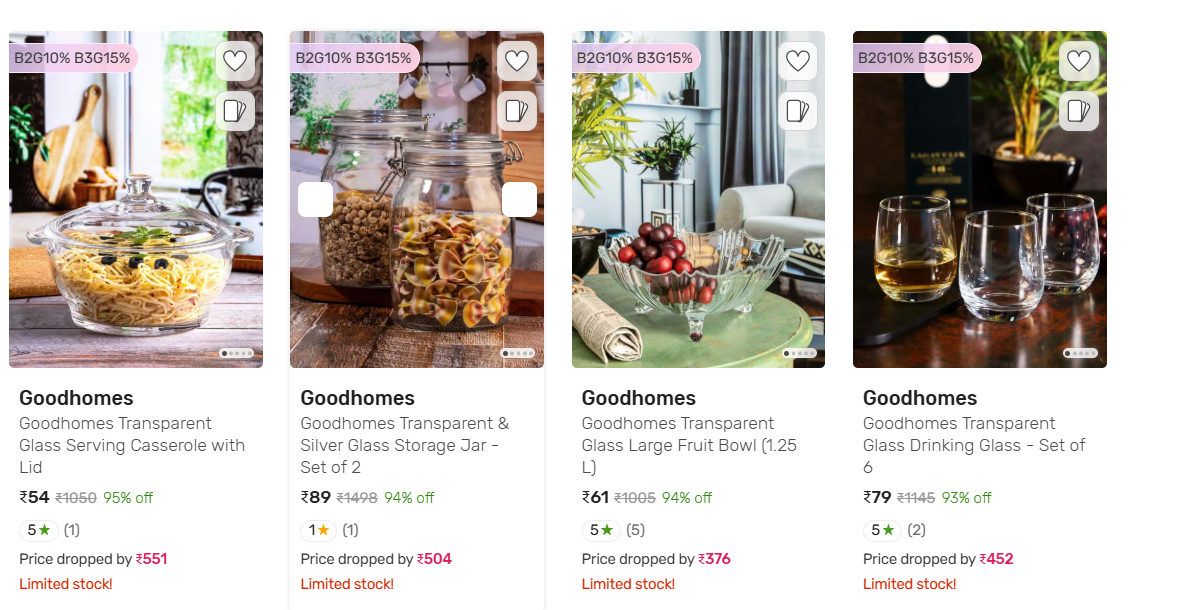Screen dimensions: 1184x610
Task: Go to previous image of Storage Jar
Action: tap(316, 199)
